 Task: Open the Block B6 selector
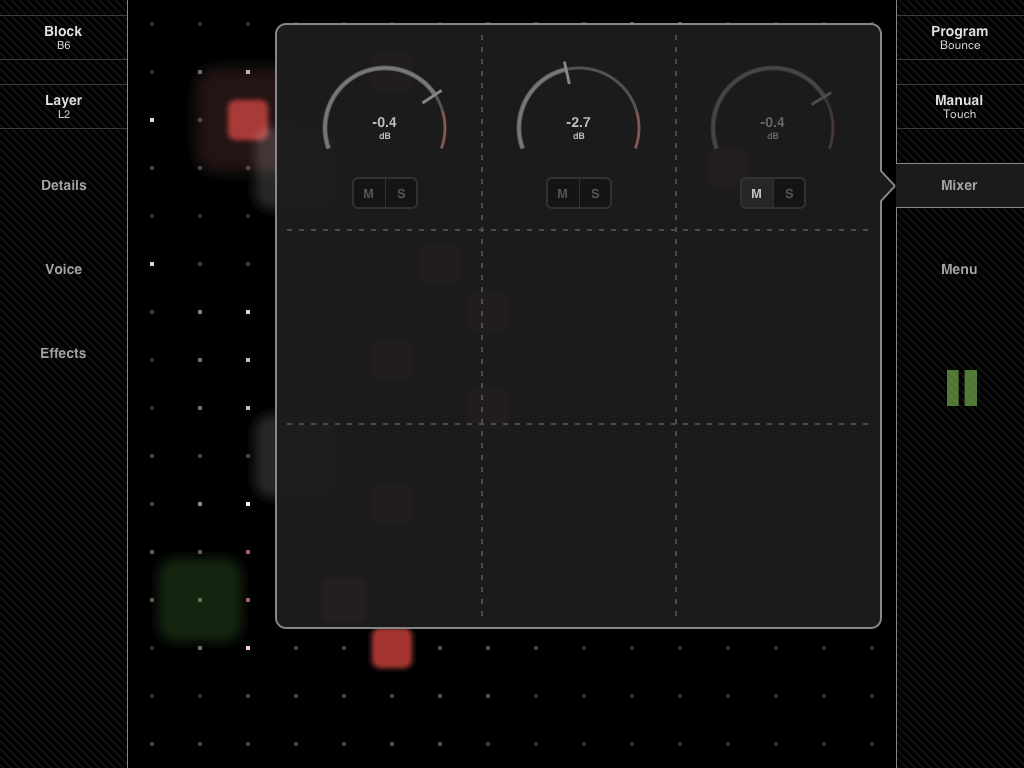pos(63,37)
